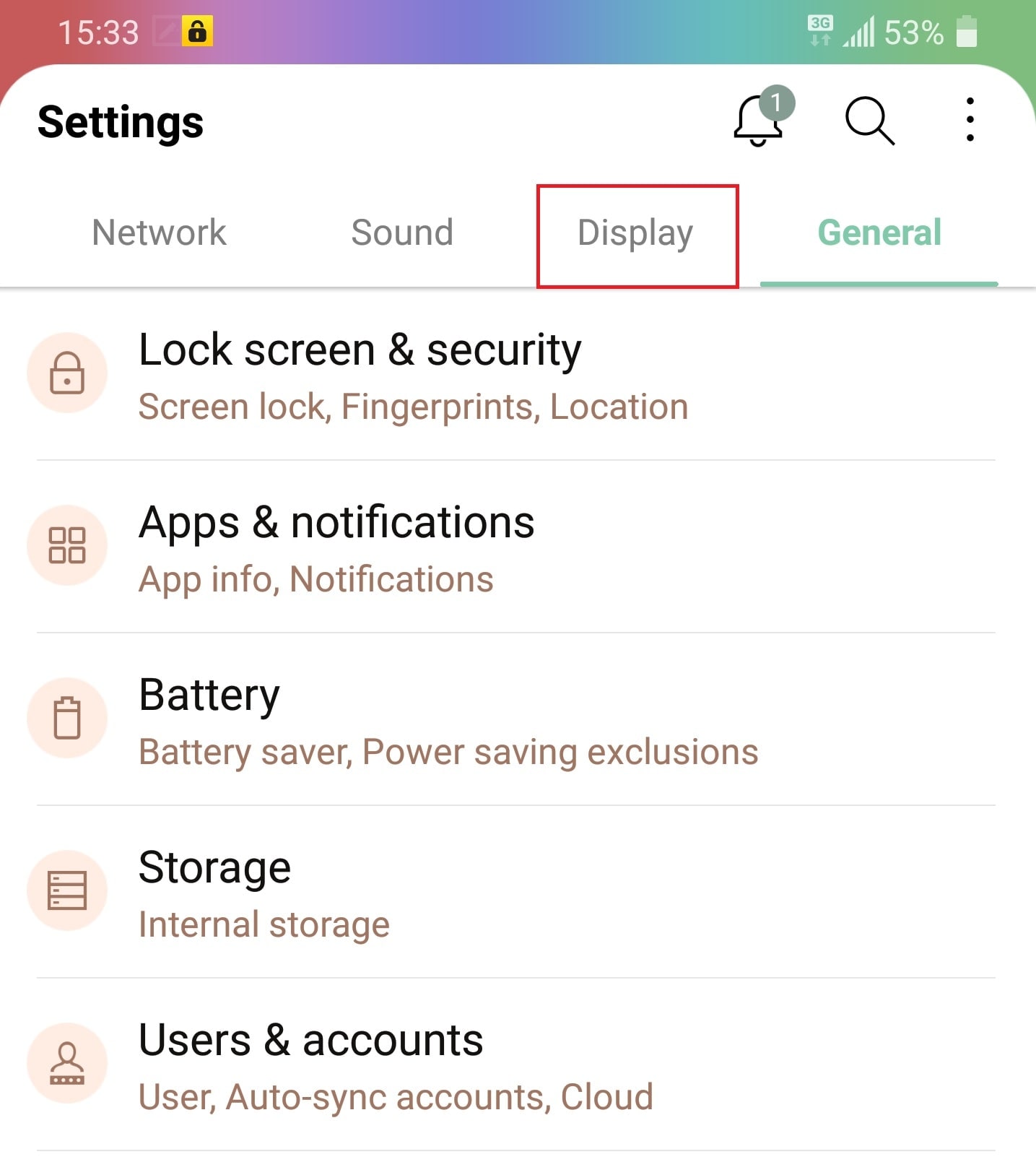Open Lock screen & security settings

point(360,350)
